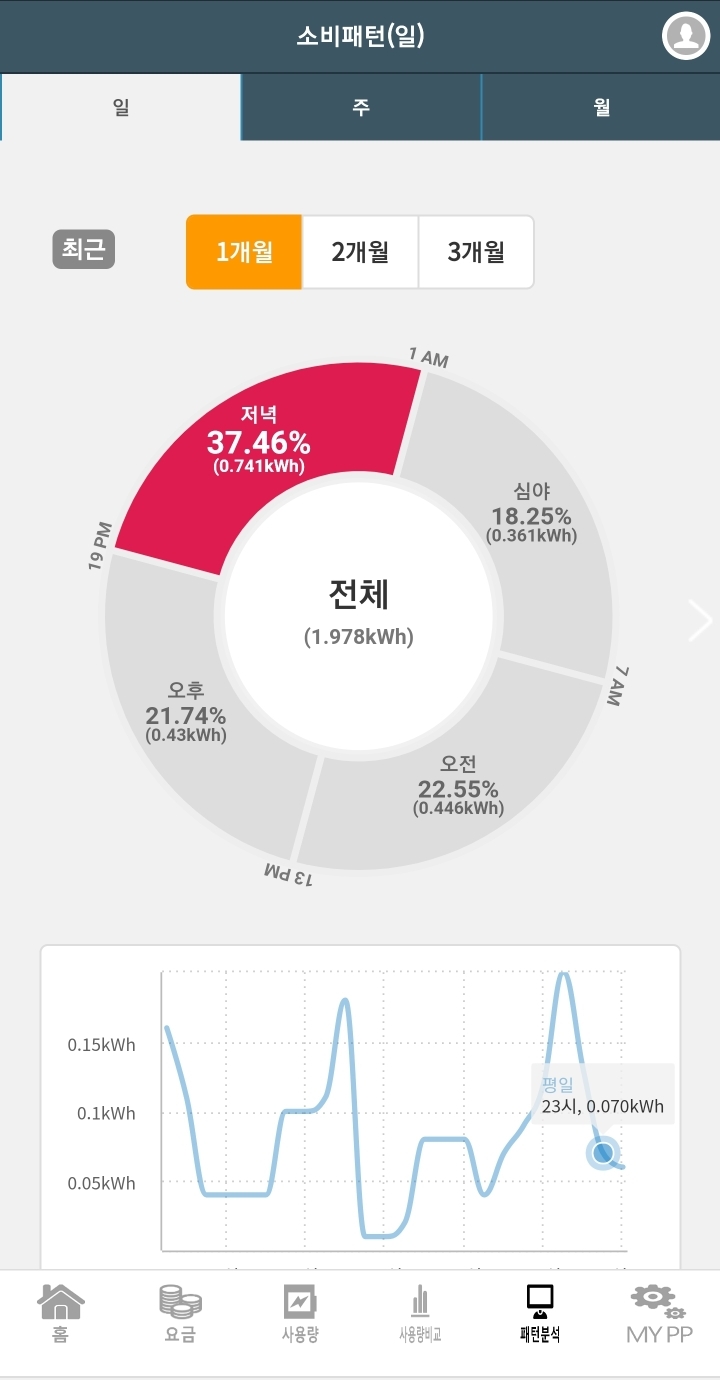Go to next chart with right arrow
The height and width of the screenshot is (1380, 720).
click(701, 621)
